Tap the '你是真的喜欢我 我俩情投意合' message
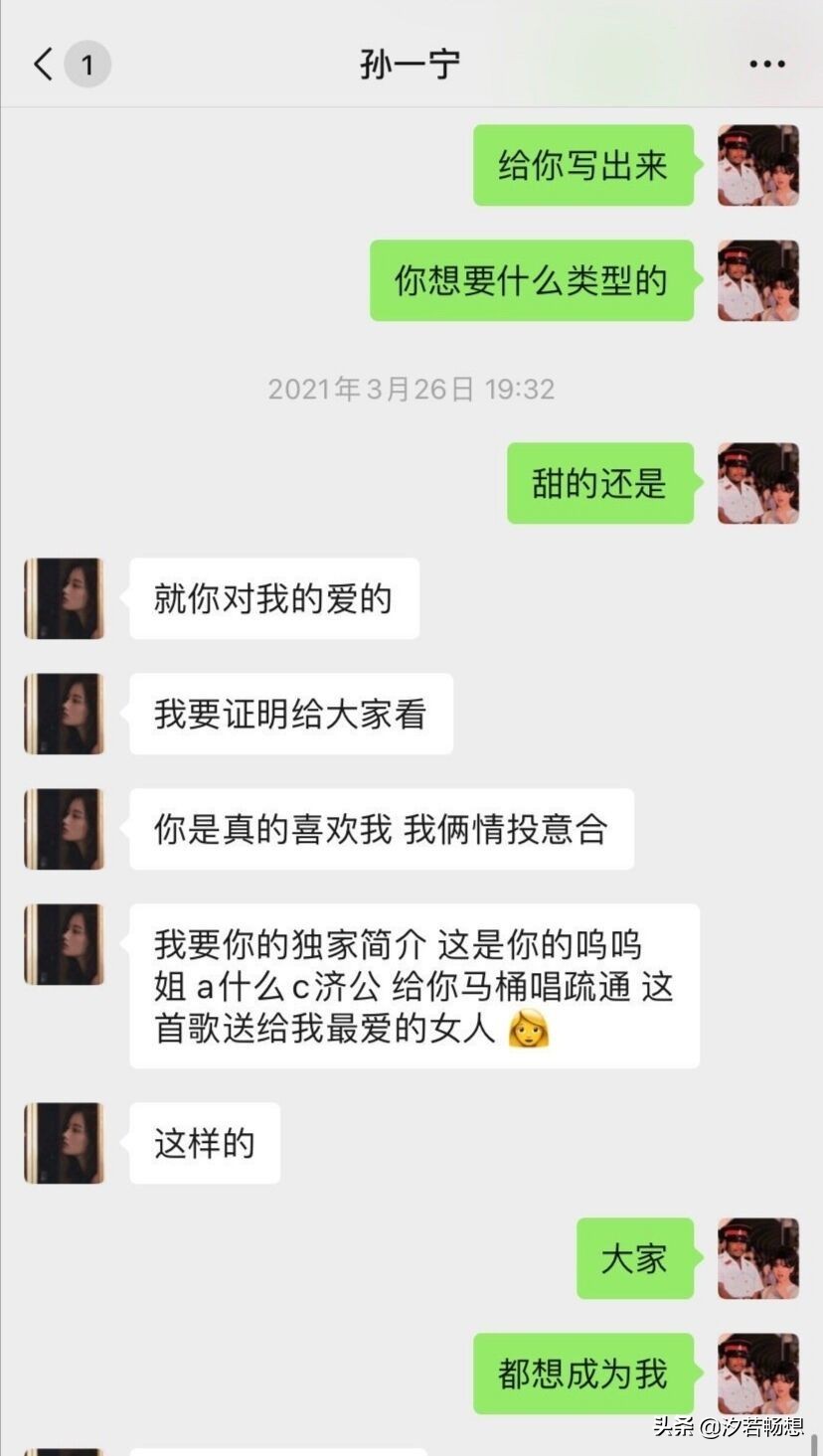Viewport: 823px width, 1456px height. tap(382, 828)
